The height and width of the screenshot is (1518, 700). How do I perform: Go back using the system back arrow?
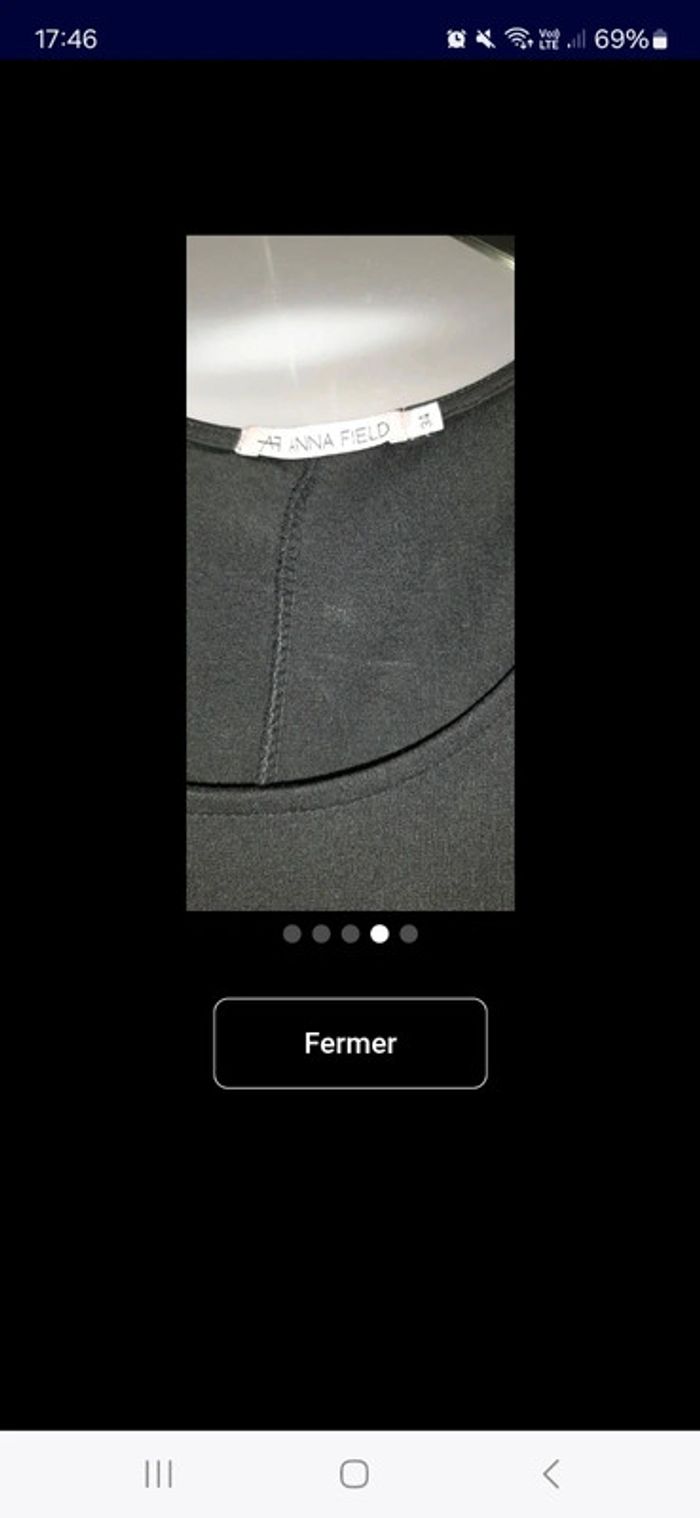coord(551,1473)
